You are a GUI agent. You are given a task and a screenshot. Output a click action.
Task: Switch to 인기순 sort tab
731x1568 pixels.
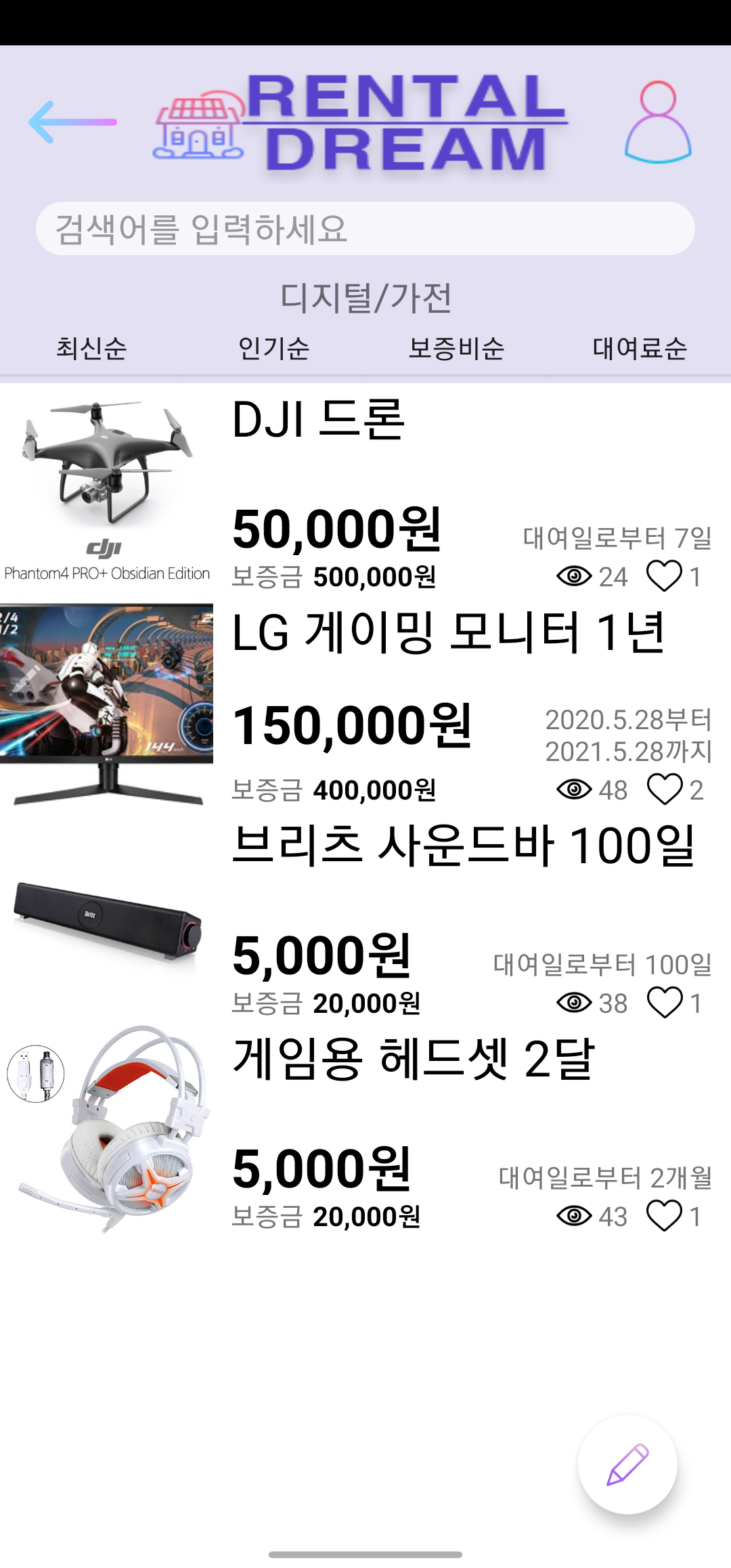[273, 348]
